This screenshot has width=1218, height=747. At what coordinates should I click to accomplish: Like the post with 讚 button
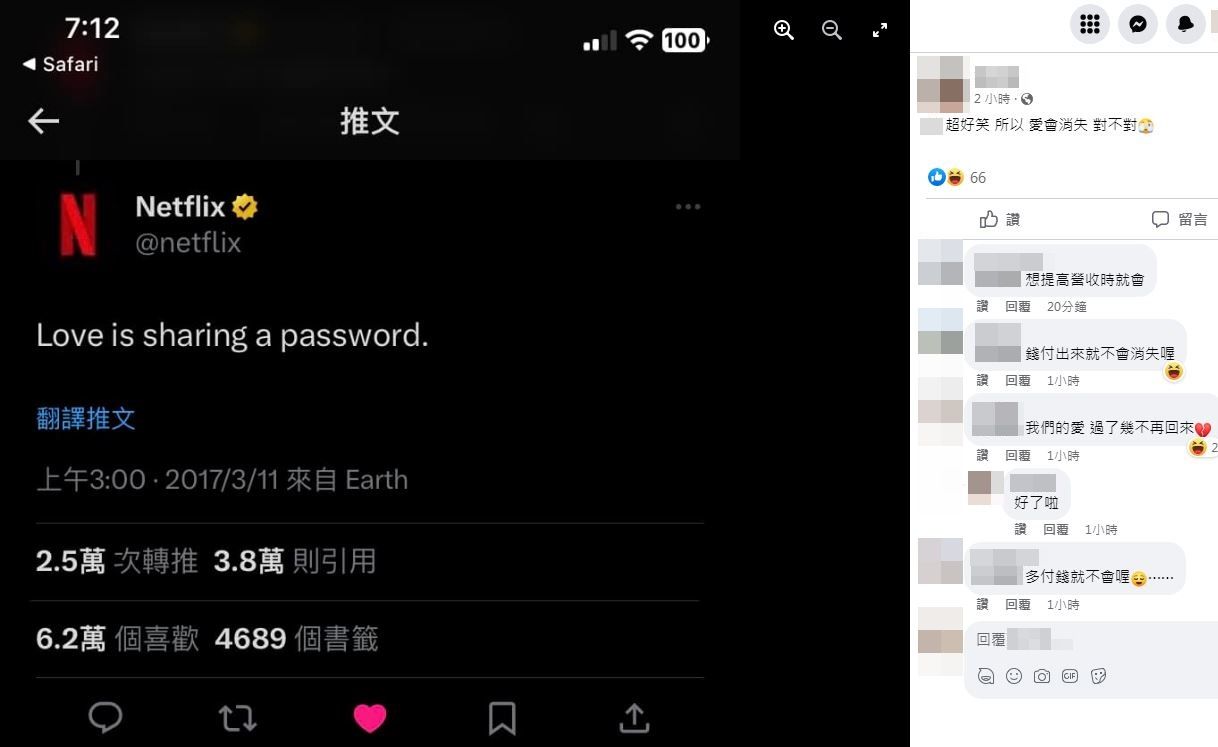pos(1000,219)
